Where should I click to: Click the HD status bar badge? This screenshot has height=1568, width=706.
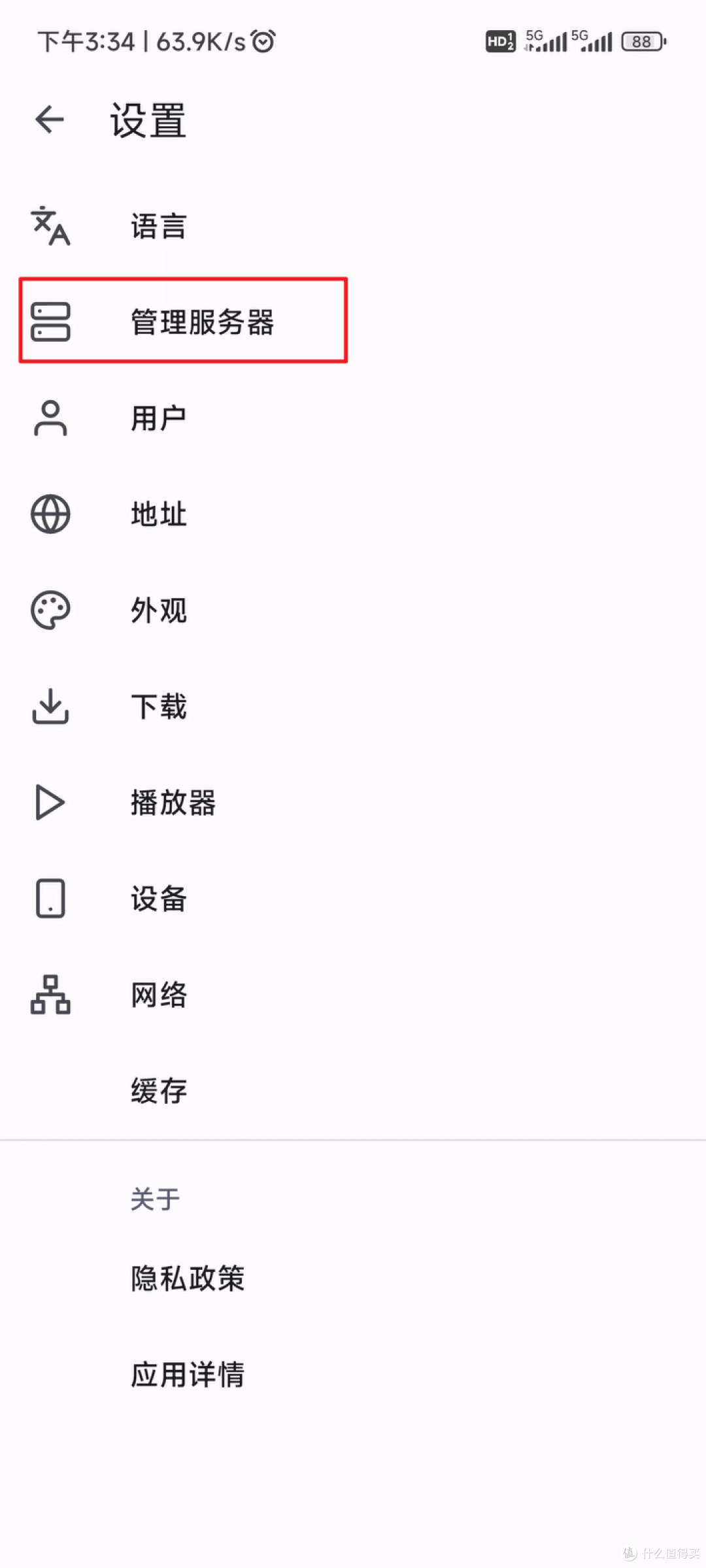500,41
